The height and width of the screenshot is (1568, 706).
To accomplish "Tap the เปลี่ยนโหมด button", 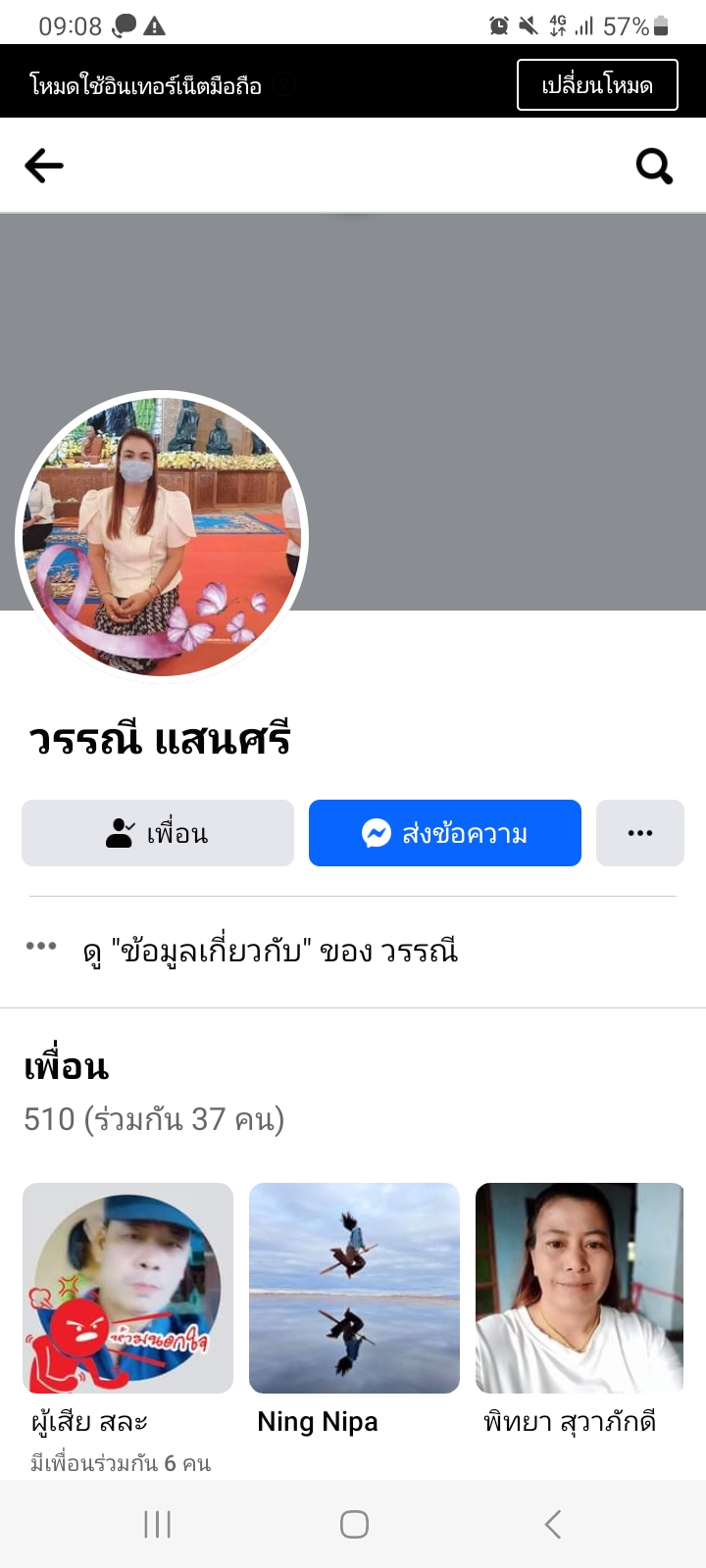I will click(597, 85).
